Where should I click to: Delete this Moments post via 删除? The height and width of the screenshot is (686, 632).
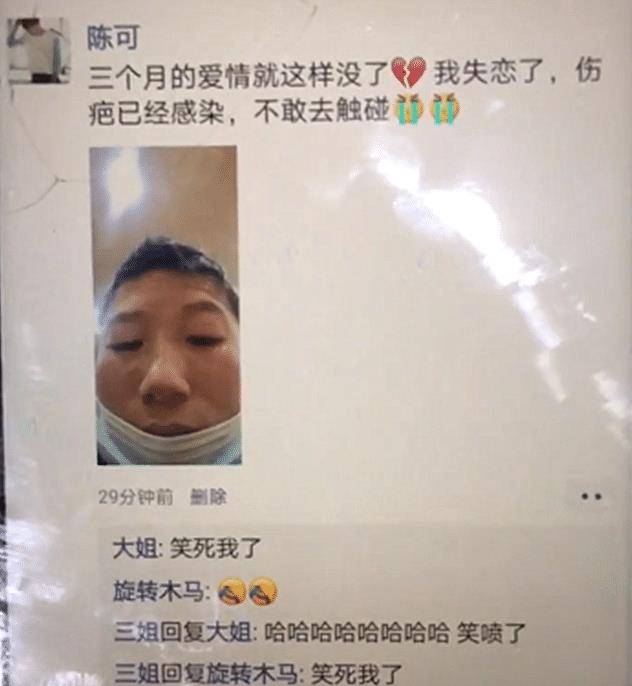[209, 496]
